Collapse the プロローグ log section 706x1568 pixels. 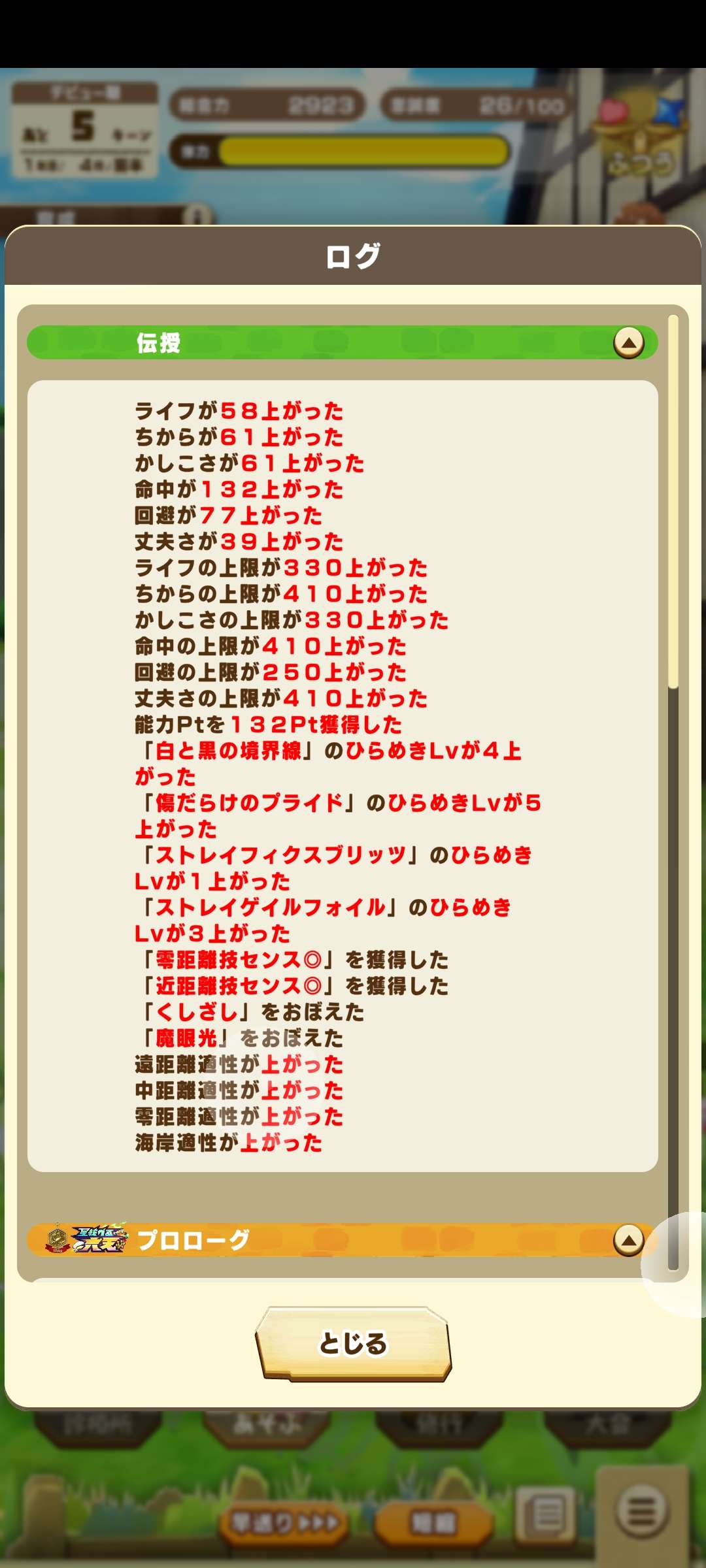click(628, 1240)
